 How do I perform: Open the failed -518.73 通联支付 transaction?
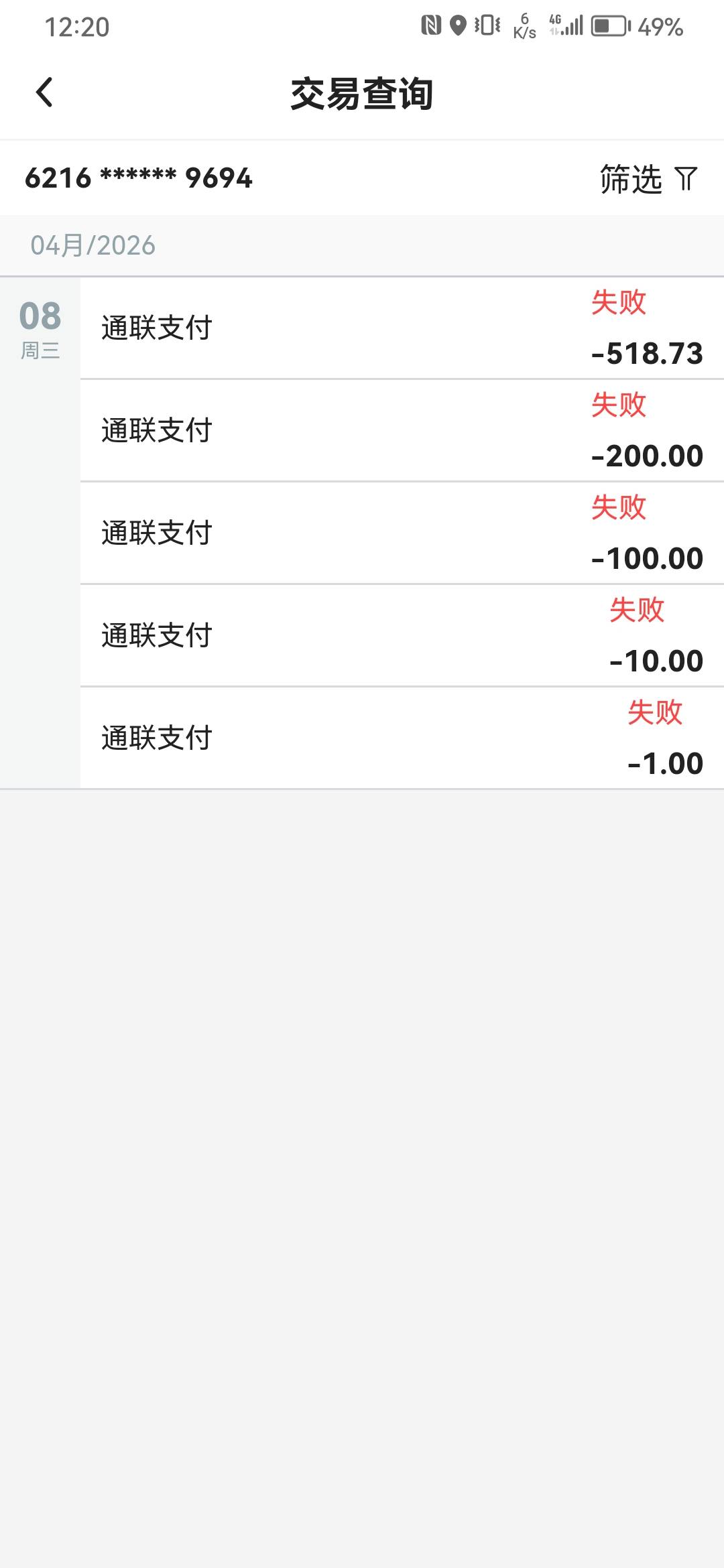(402, 328)
